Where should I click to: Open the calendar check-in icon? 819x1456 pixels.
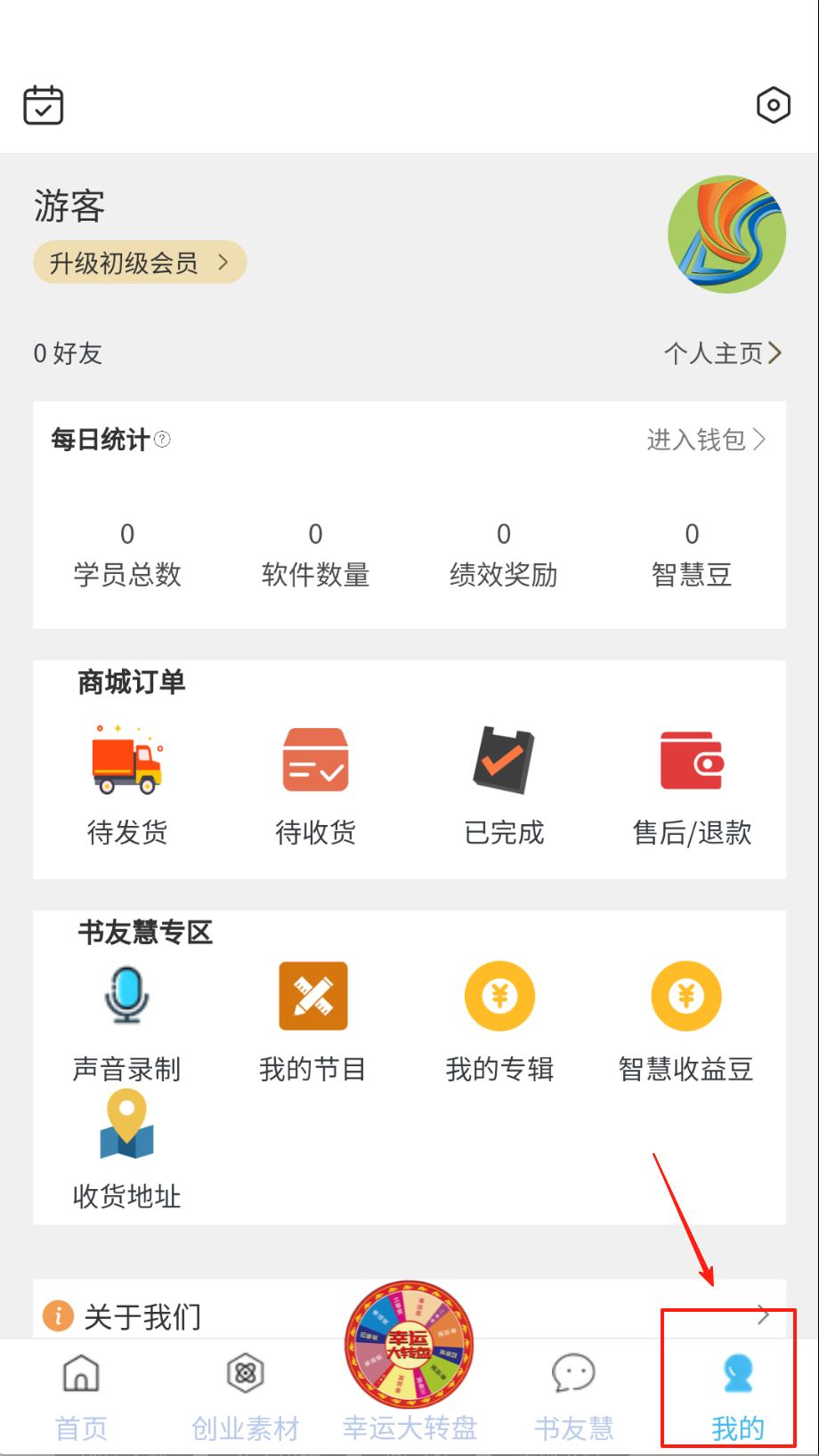click(x=43, y=105)
